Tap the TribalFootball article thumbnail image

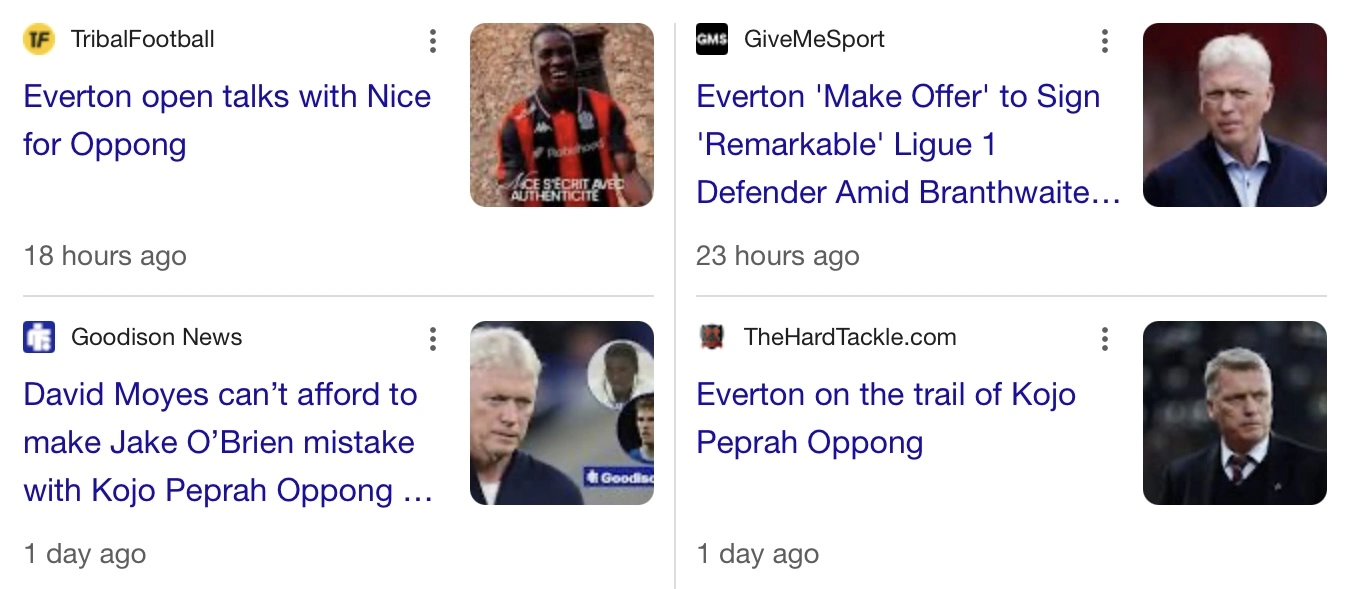(x=561, y=115)
